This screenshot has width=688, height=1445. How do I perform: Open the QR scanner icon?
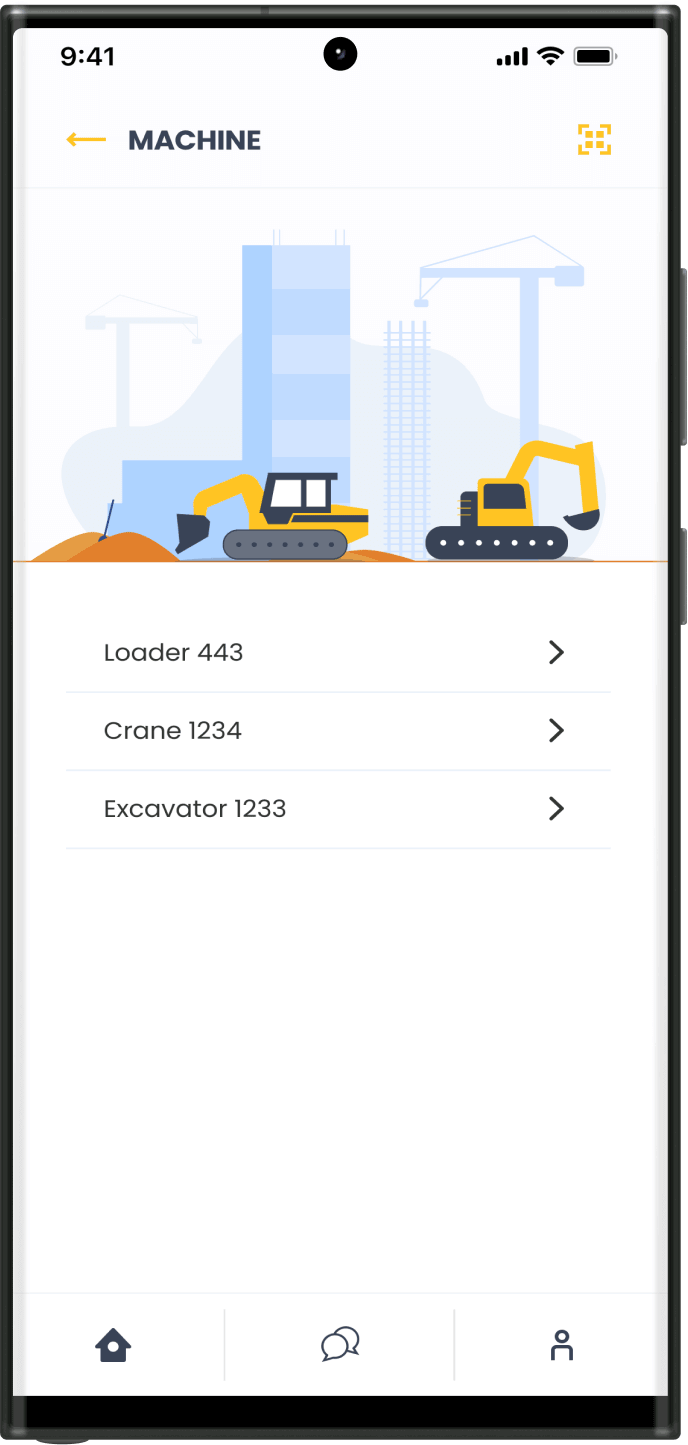(594, 140)
